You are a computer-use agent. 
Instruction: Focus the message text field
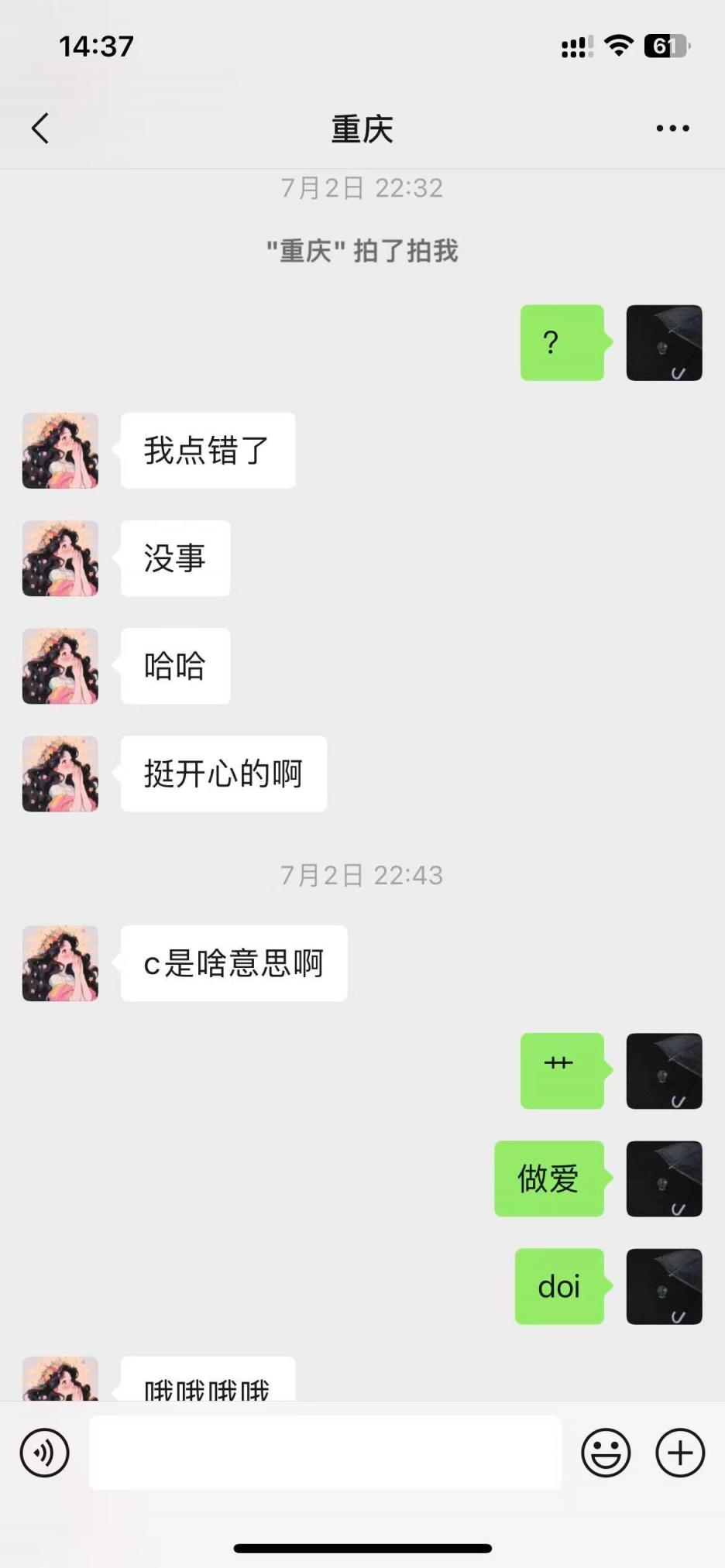325,1453
